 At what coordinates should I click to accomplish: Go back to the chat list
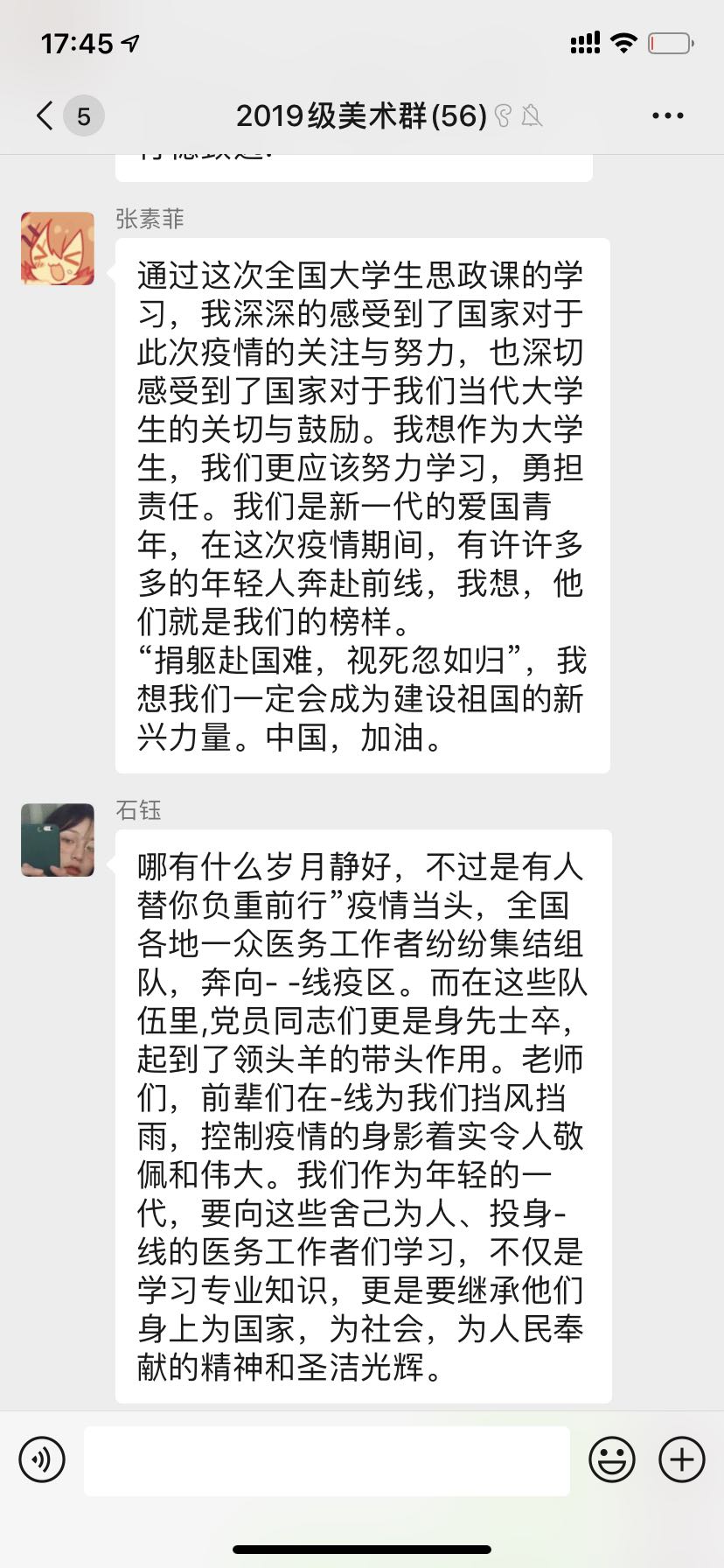(45, 115)
